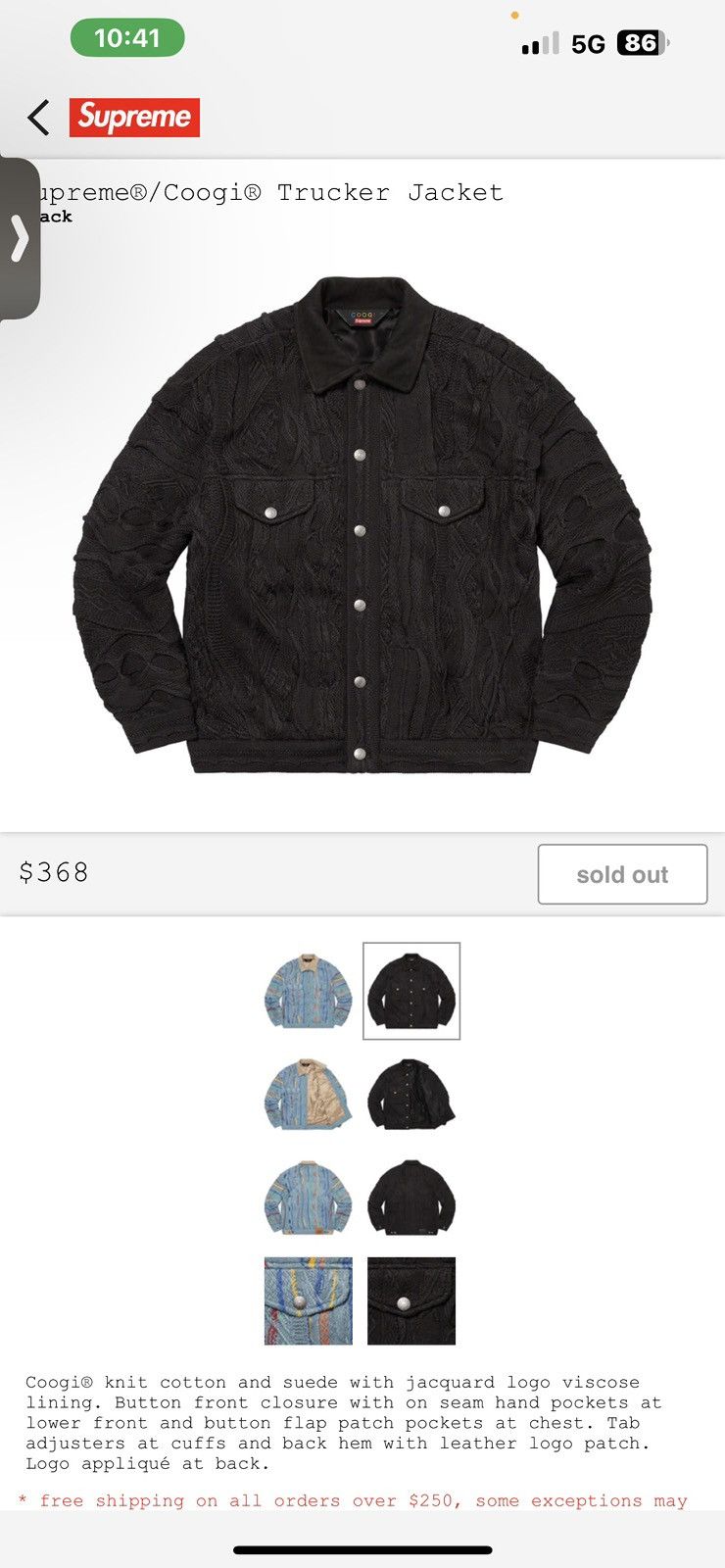Go back with the arrow icon

[x=39, y=118]
